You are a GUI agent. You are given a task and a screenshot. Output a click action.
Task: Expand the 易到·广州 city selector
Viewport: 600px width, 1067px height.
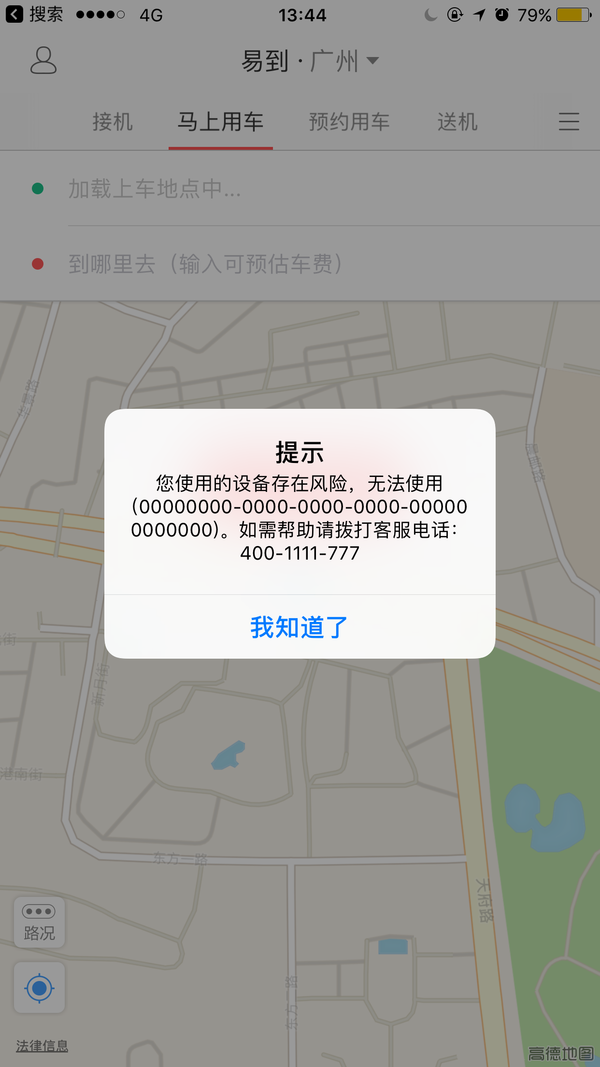[x=310, y=61]
